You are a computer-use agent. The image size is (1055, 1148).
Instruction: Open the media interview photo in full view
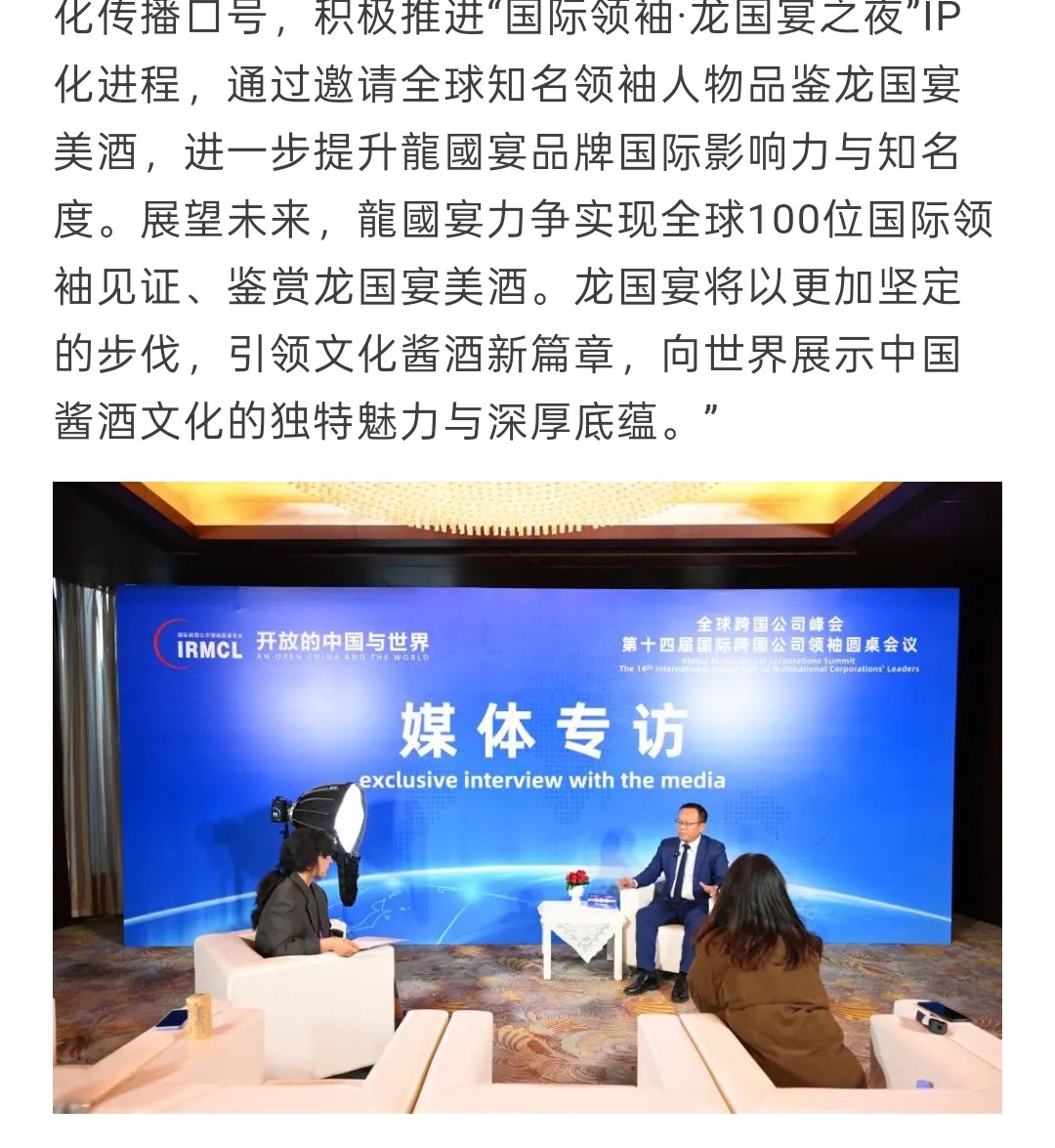pos(527,796)
